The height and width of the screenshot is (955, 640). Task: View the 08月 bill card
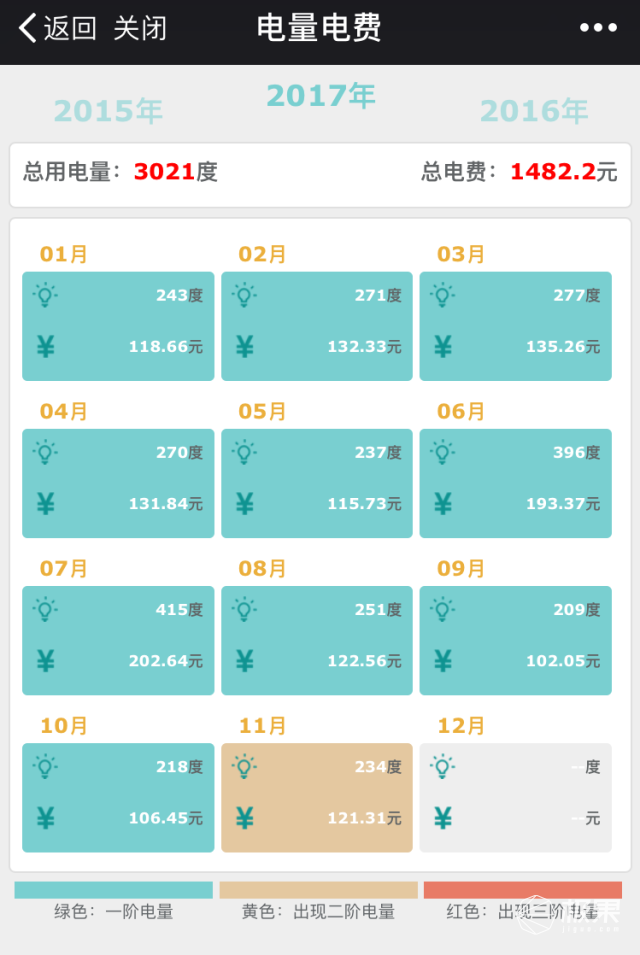[316, 640]
